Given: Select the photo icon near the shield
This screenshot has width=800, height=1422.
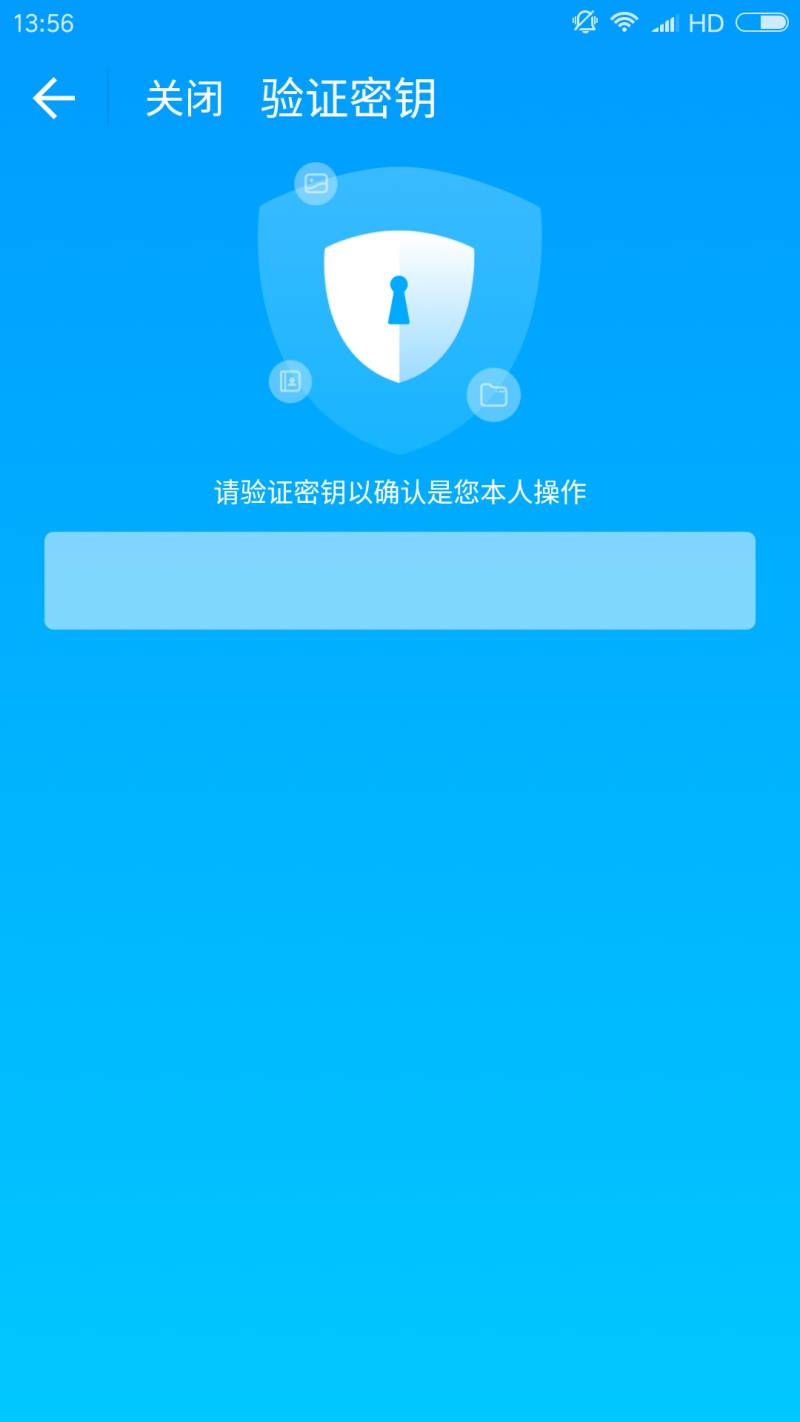Looking at the screenshot, I should click(x=313, y=184).
